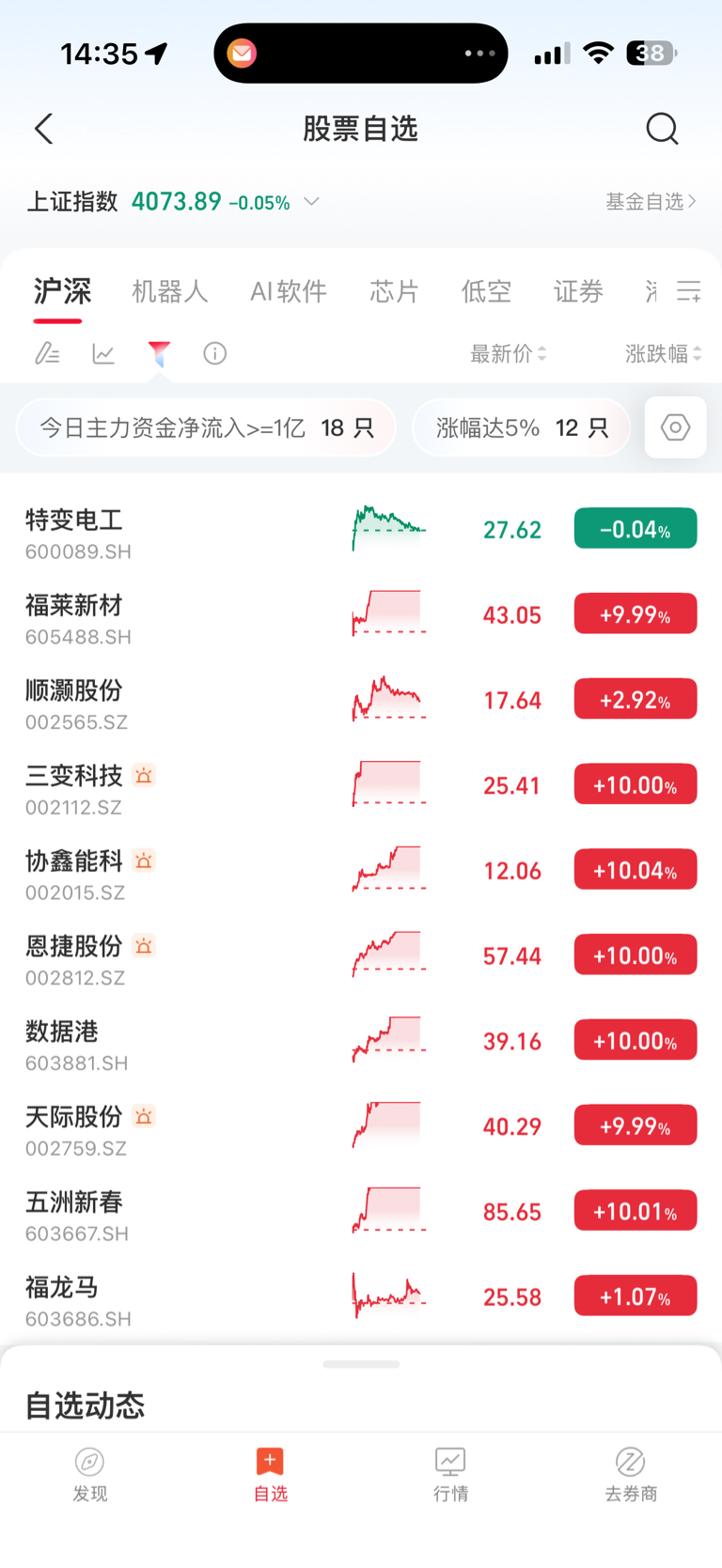Select the 今日主力资金净流入>=1亿 chip
This screenshot has height=1568, width=722.
coord(206,428)
